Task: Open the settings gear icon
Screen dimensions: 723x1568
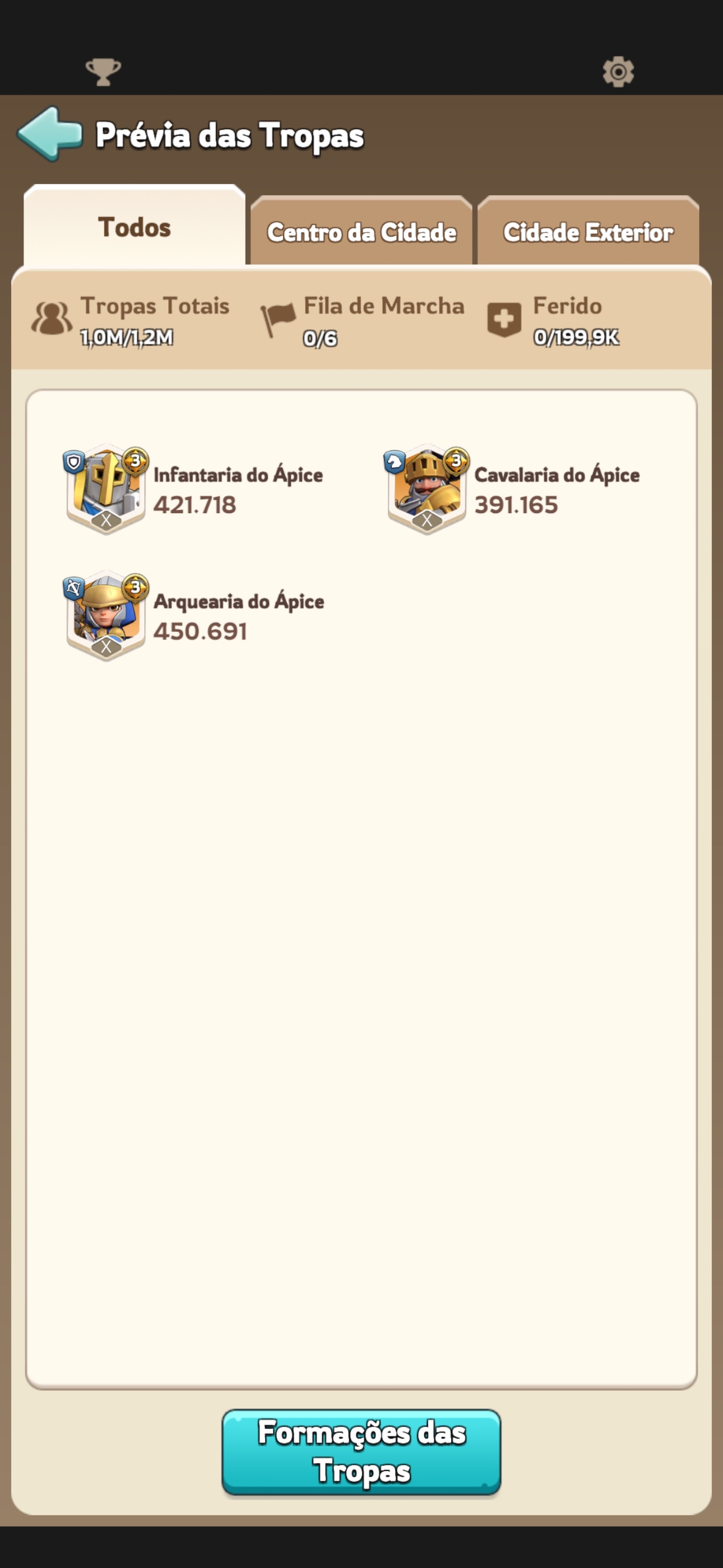Action: 618,72
